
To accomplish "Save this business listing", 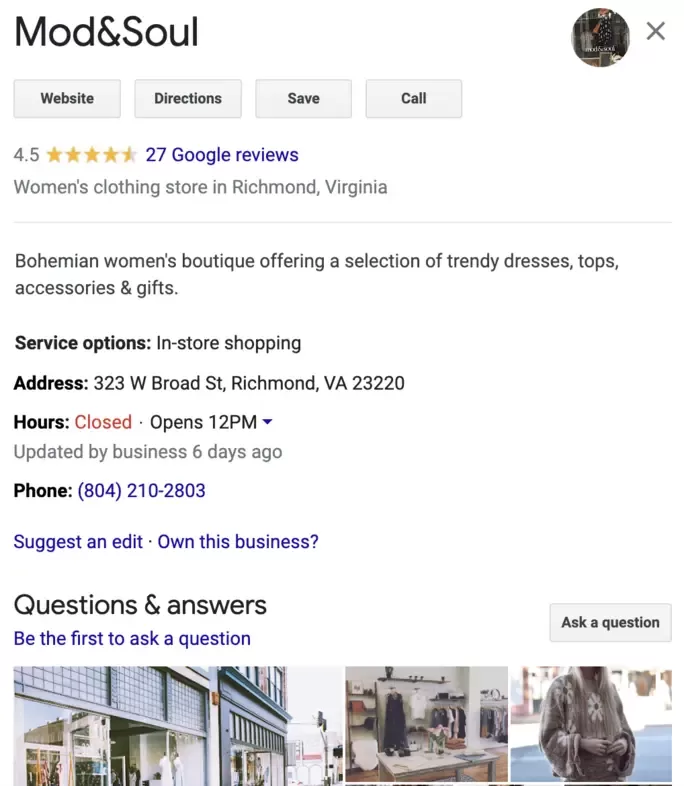I will point(303,99).
